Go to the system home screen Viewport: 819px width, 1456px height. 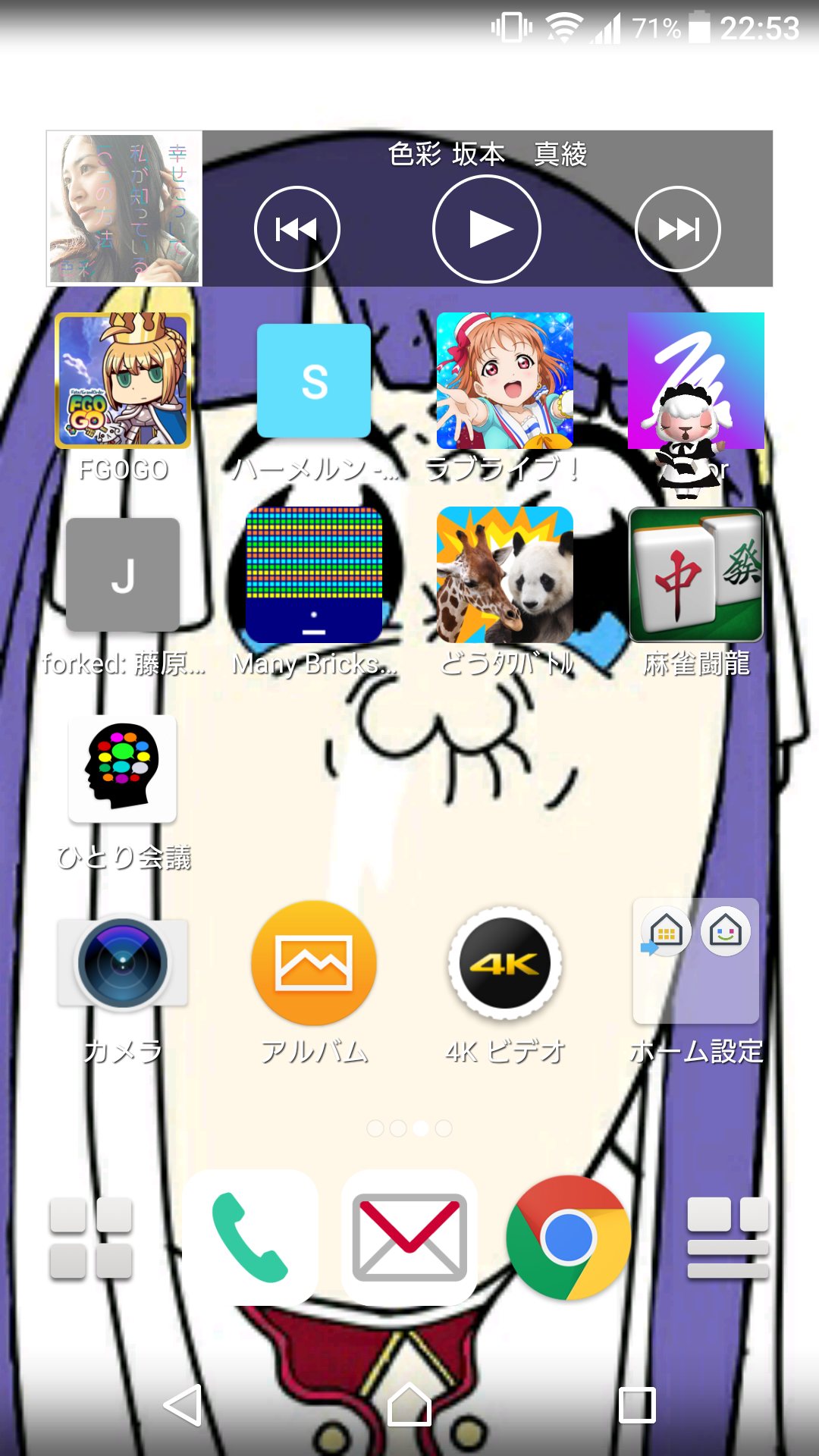click(x=409, y=1405)
